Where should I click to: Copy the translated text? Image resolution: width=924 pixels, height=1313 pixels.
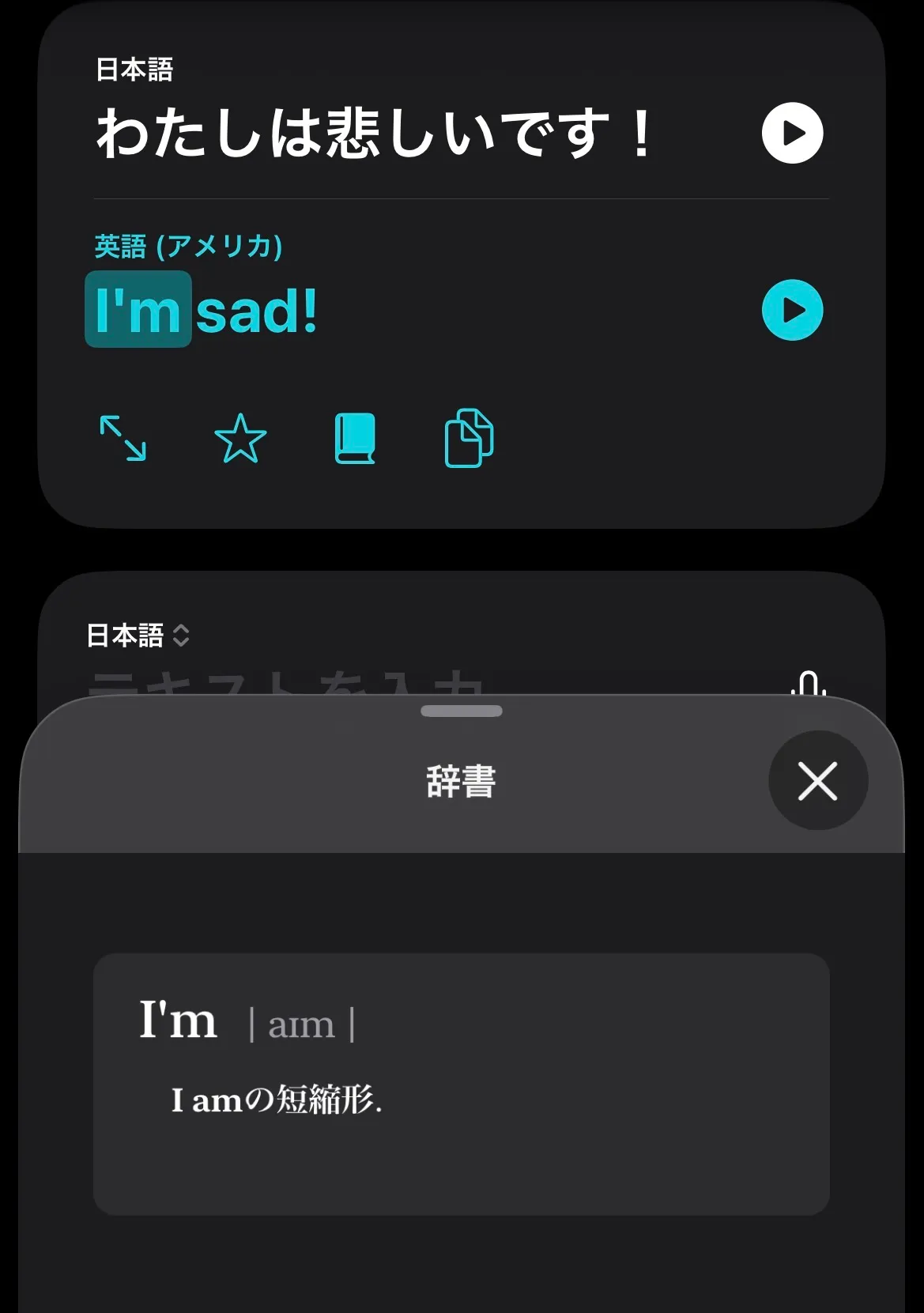pos(470,438)
